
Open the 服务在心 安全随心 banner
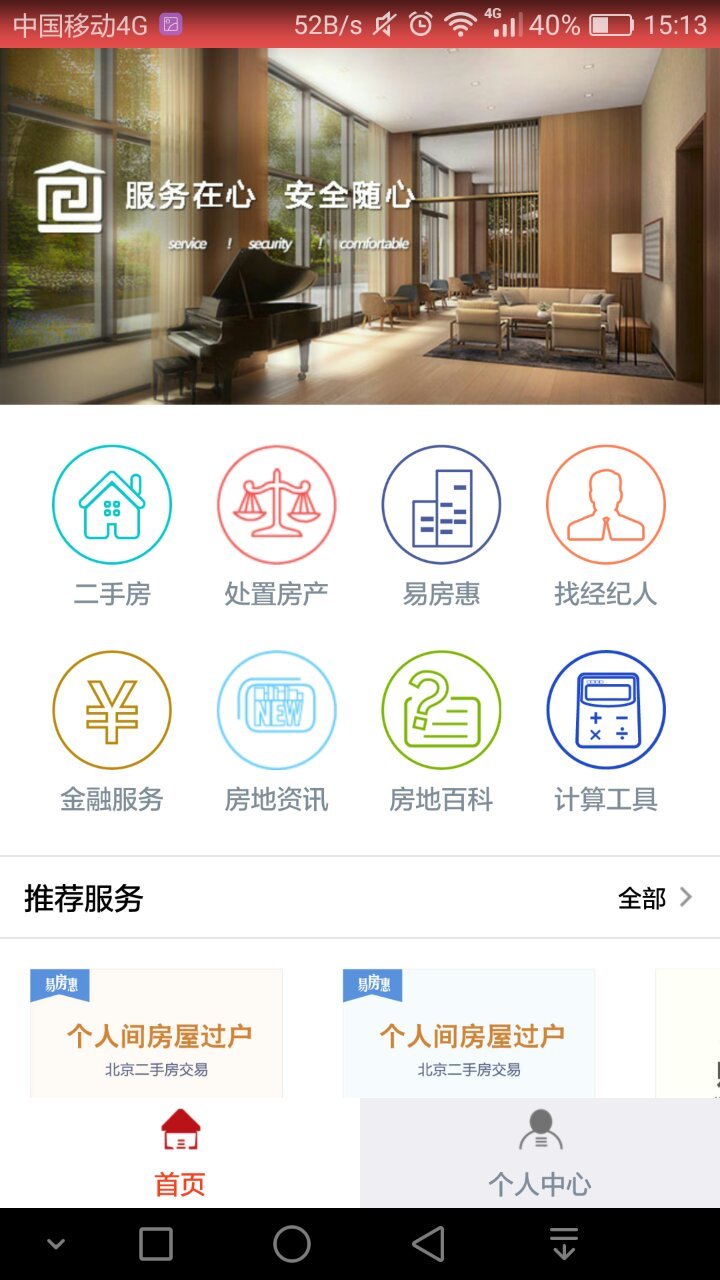pos(360,226)
